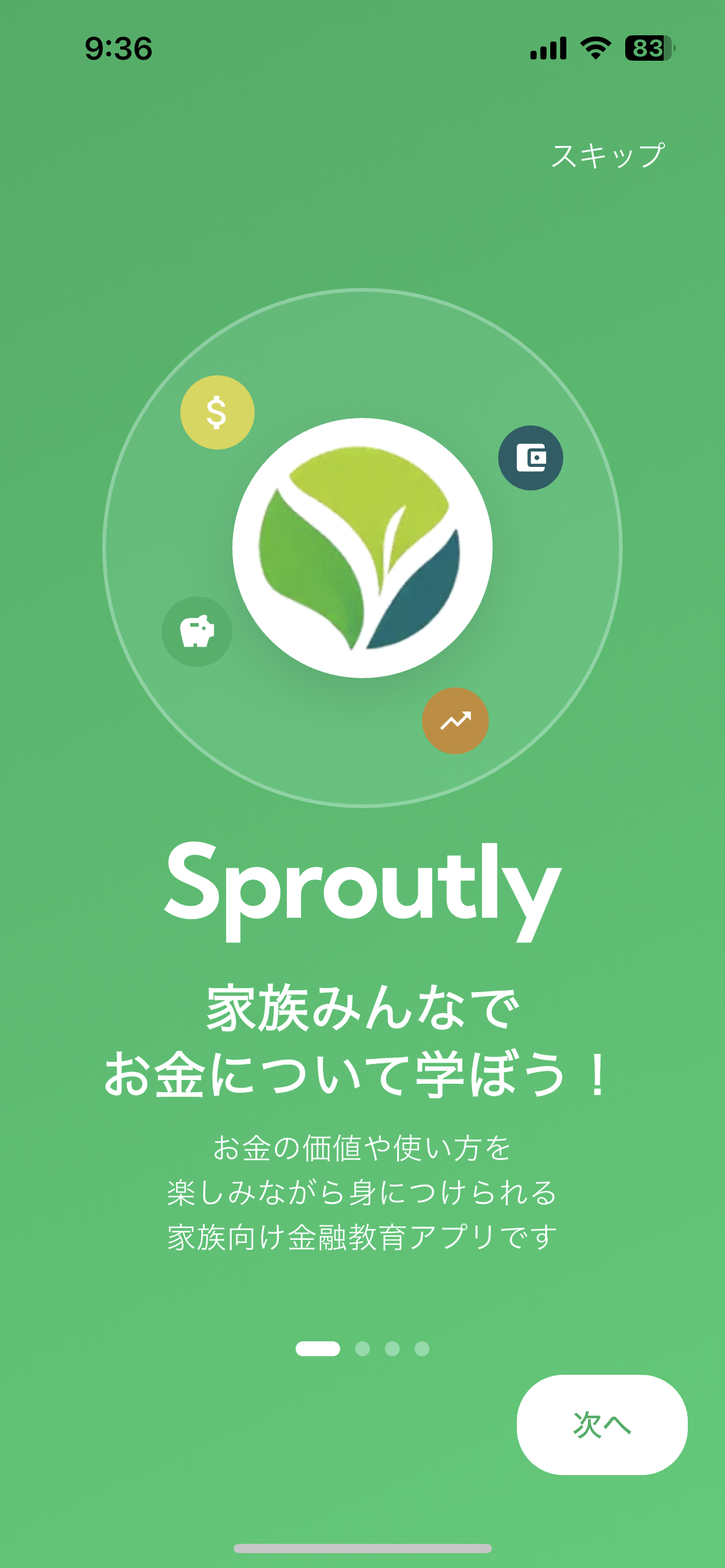Click the rising trend chart icon
Screen dimensions: 725x1568
(455, 720)
